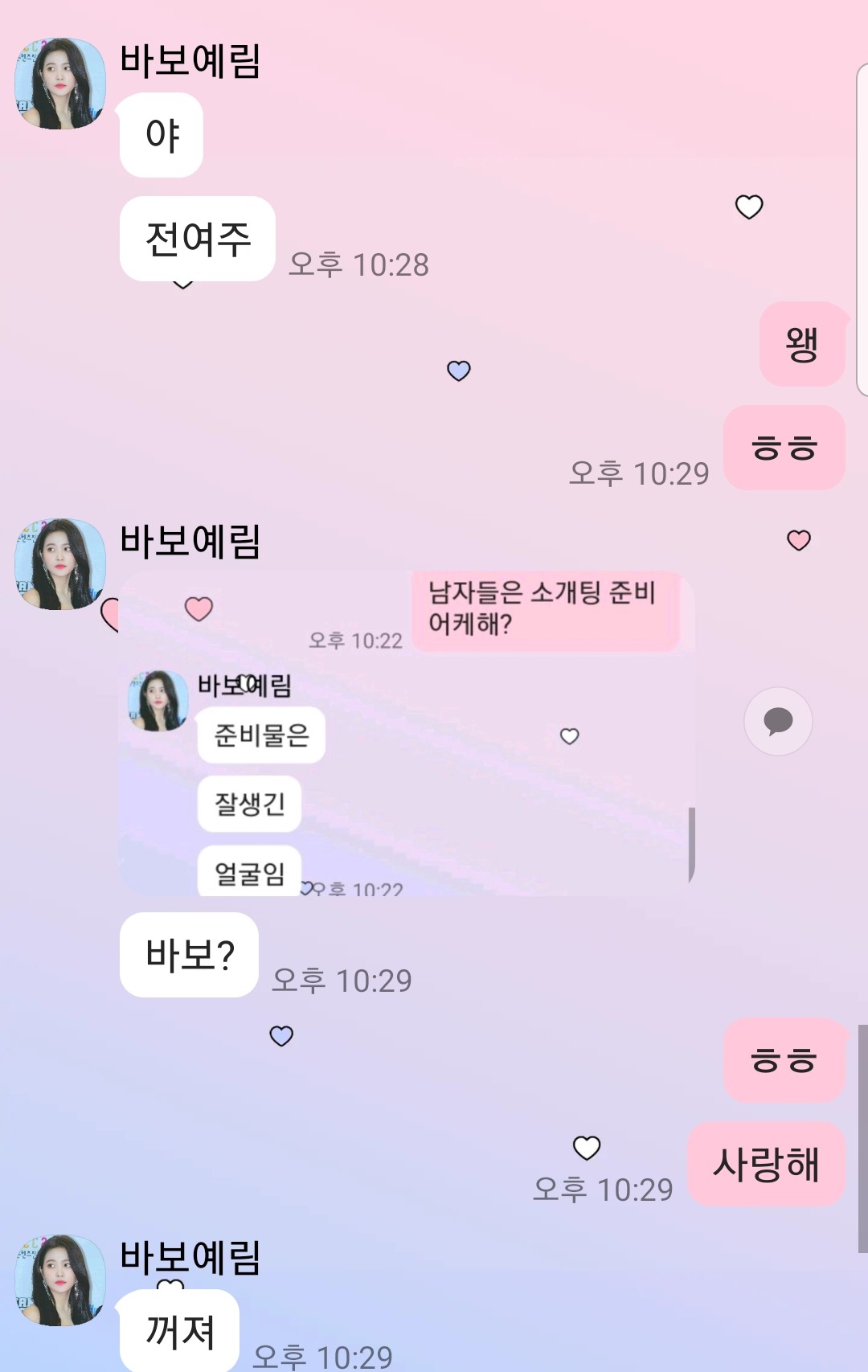The image size is (868, 1372).
Task: Open 바보예림's profile photo next to 야
Action: 60,84
